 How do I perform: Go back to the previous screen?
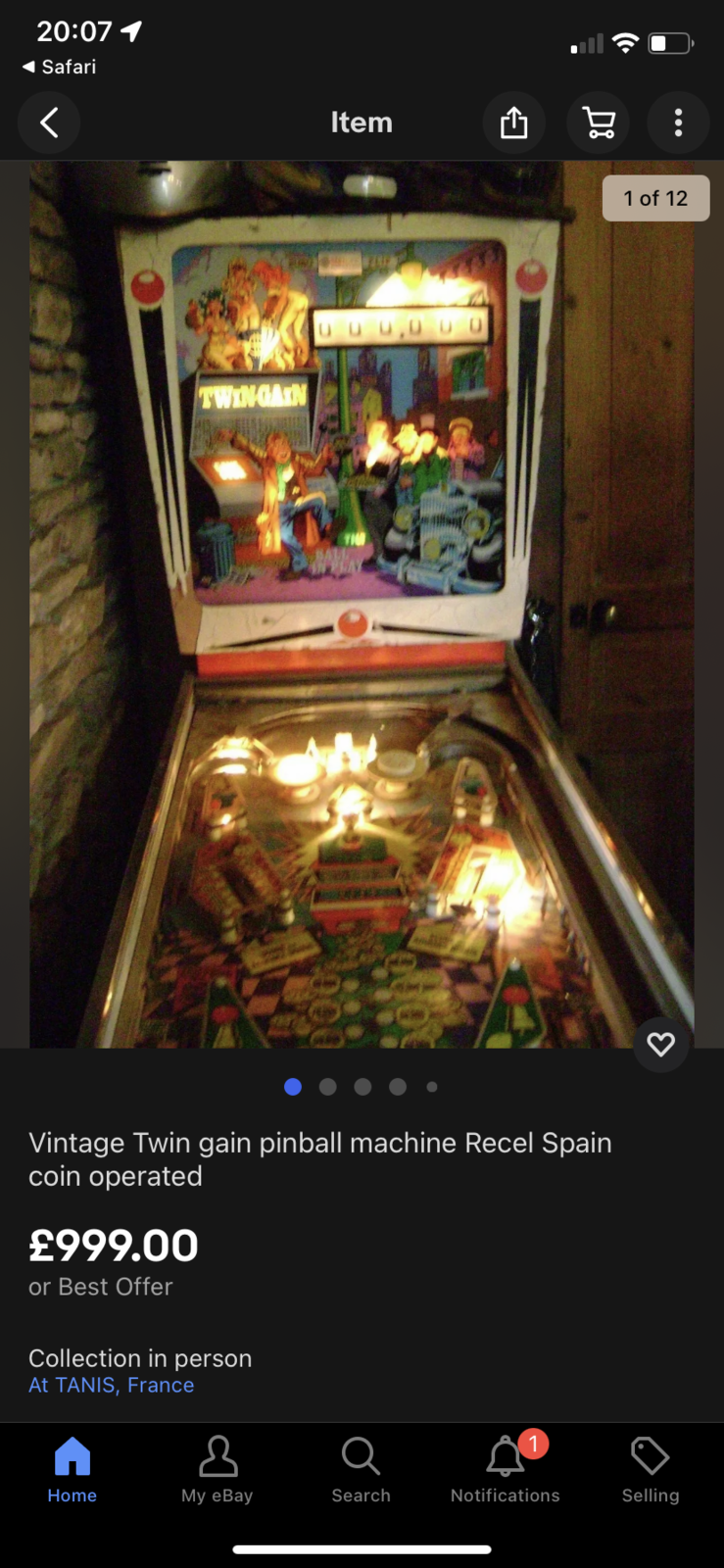(x=49, y=122)
